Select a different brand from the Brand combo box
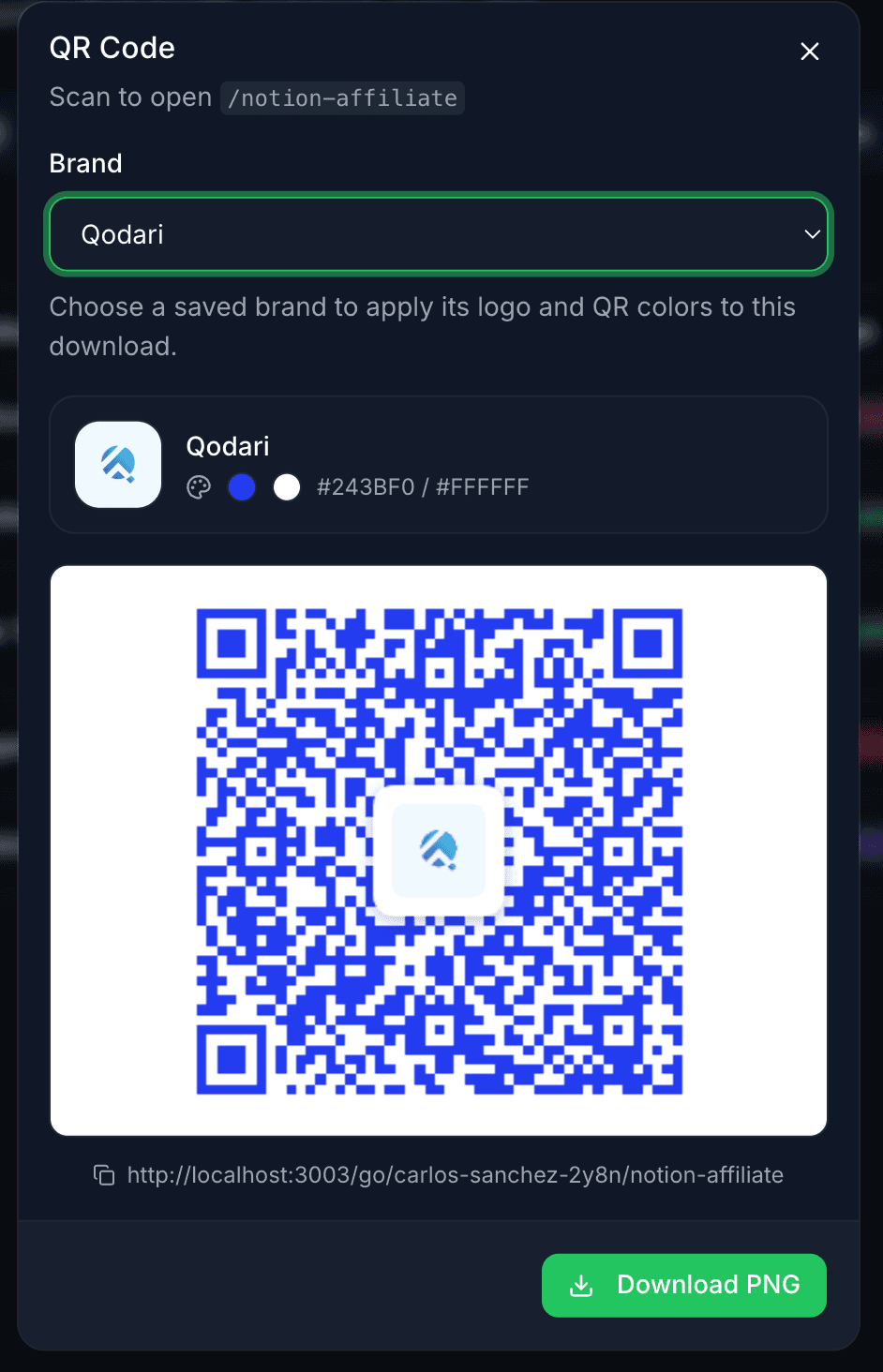The height and width of the screenshot is (1372, 883). click(x=438, y=234)
